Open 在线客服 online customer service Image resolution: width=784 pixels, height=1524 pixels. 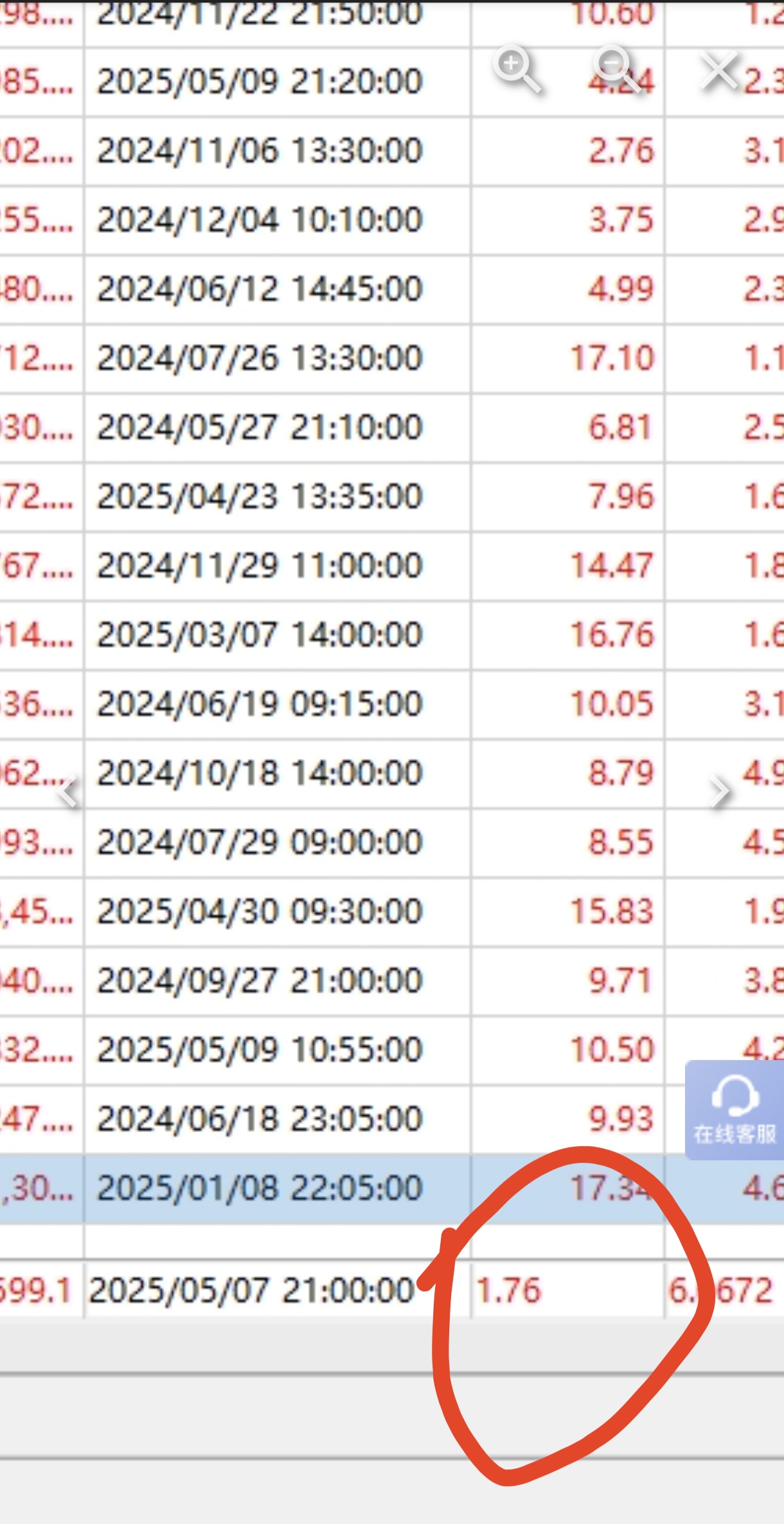coord(735,1109)
